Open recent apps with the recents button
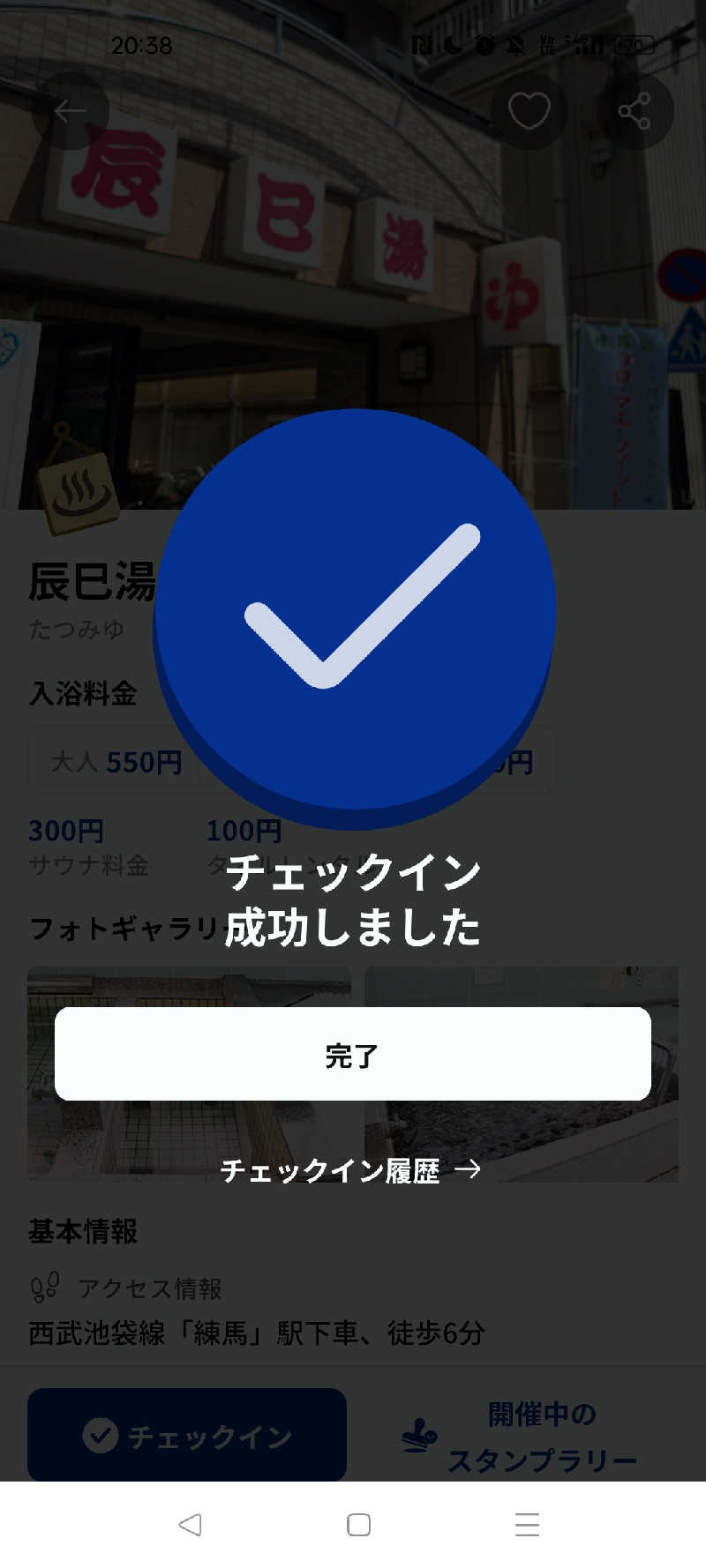The image size is (706, 1568). (525, 1525)
